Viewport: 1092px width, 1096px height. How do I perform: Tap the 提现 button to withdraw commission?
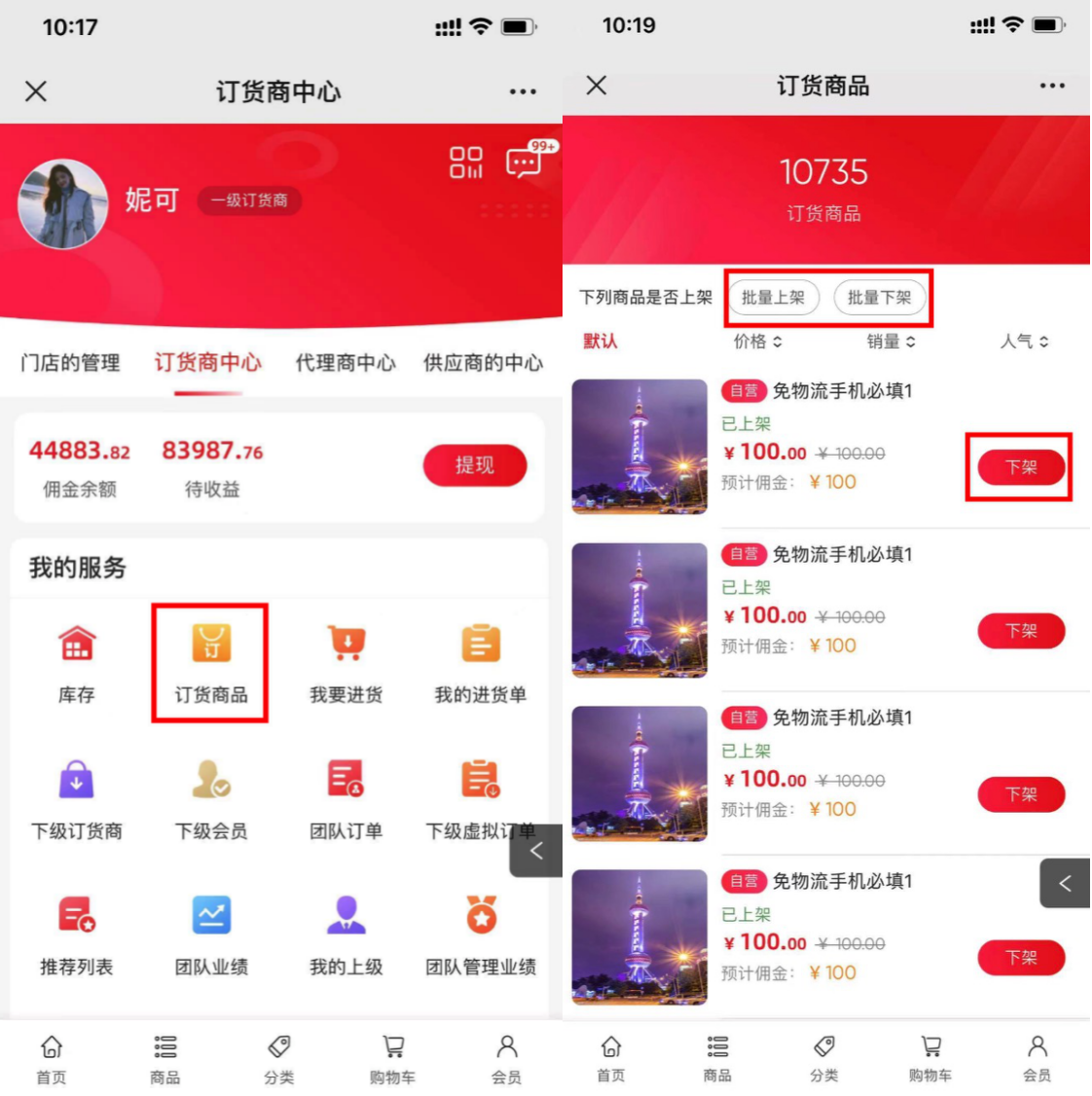coord(474,465)
